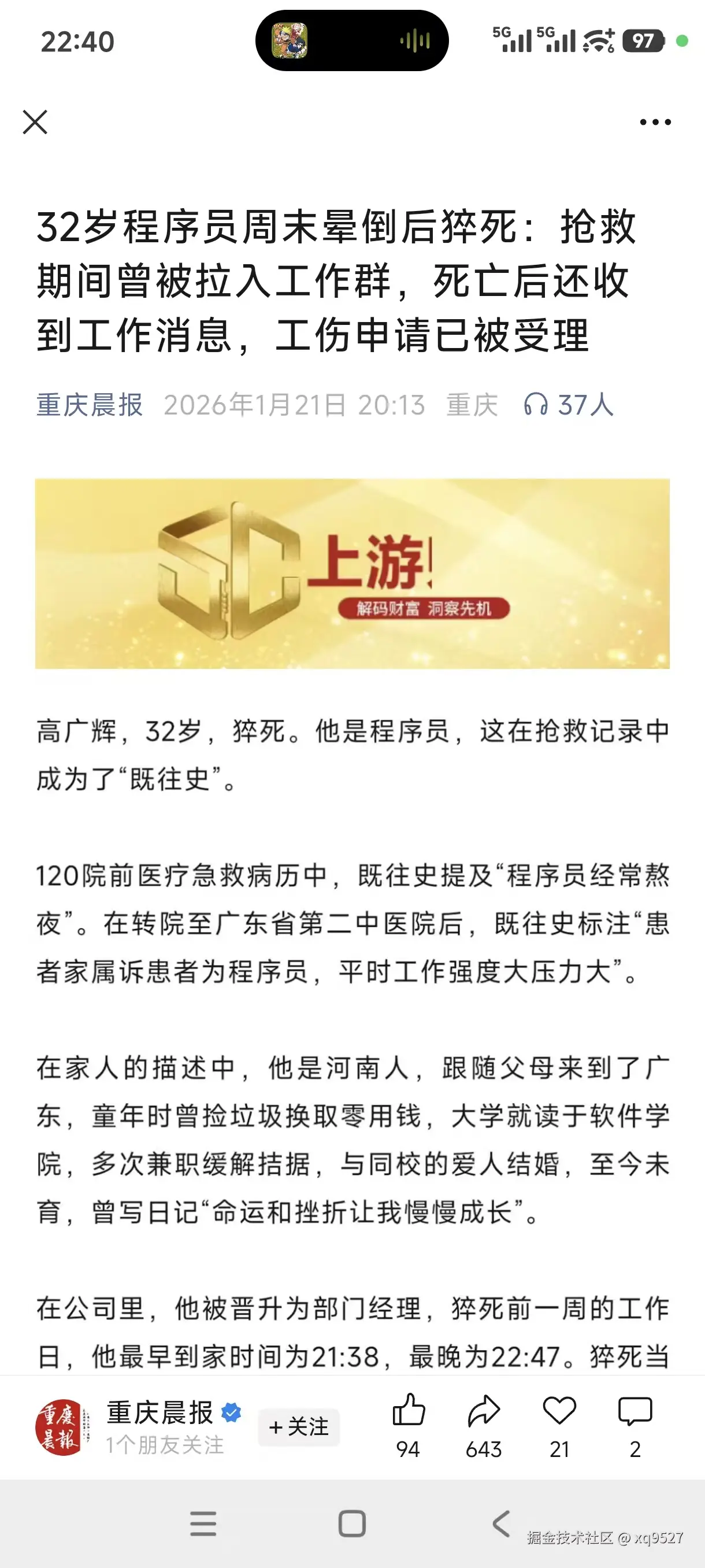Share the article via the arrow icon
705x1568 pixels.
coord(484,1412)
